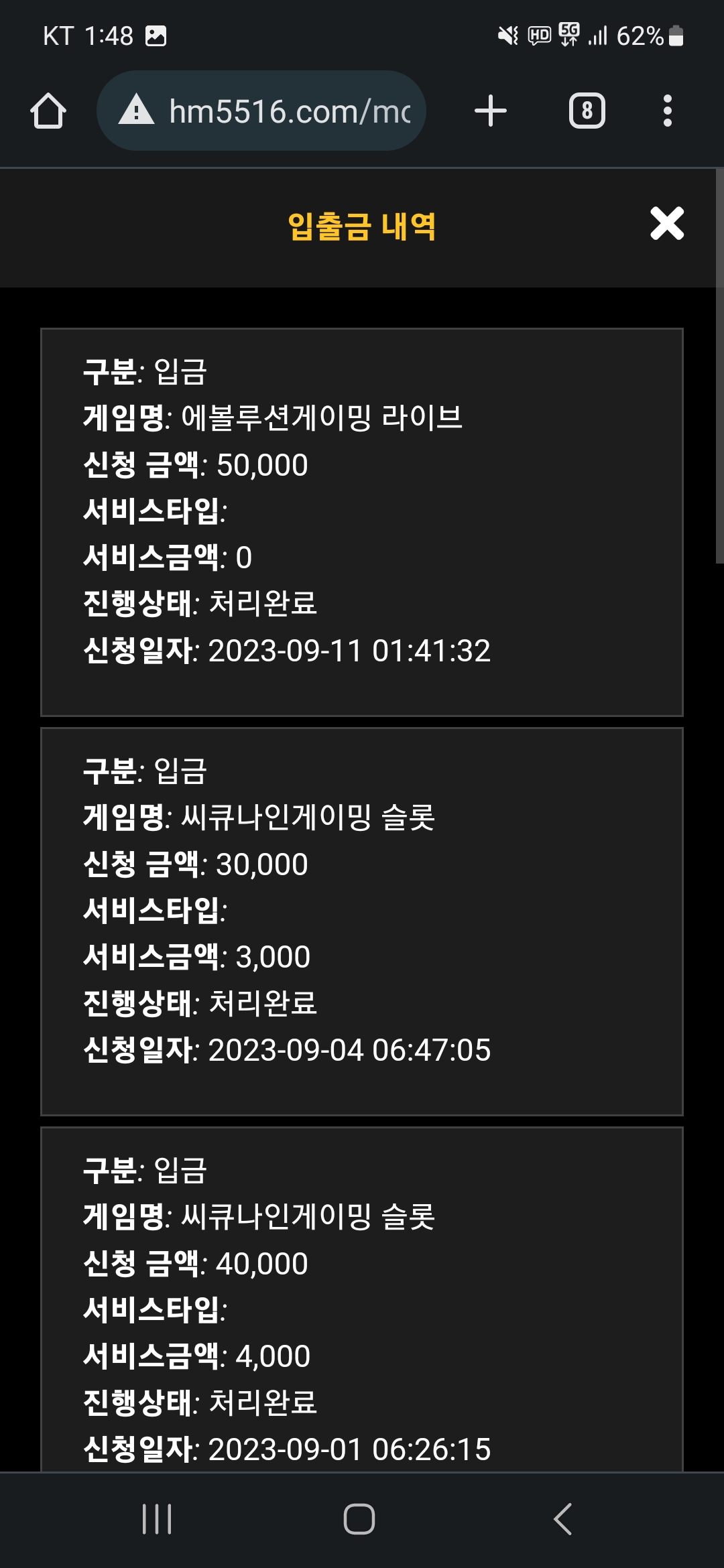Open the tab switcher showing 8 tabs
This screenshot has height=1568, width=724.
[587, 111]
